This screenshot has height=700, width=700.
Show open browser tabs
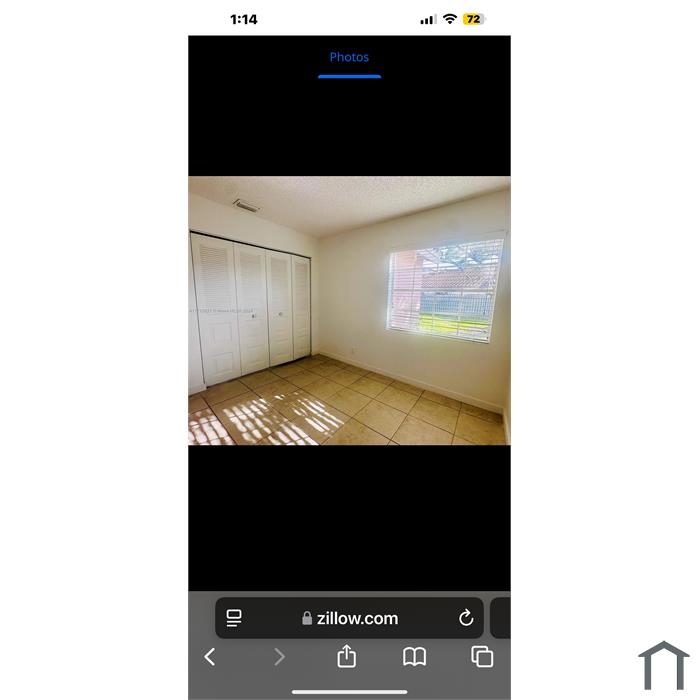click(482, 657)
